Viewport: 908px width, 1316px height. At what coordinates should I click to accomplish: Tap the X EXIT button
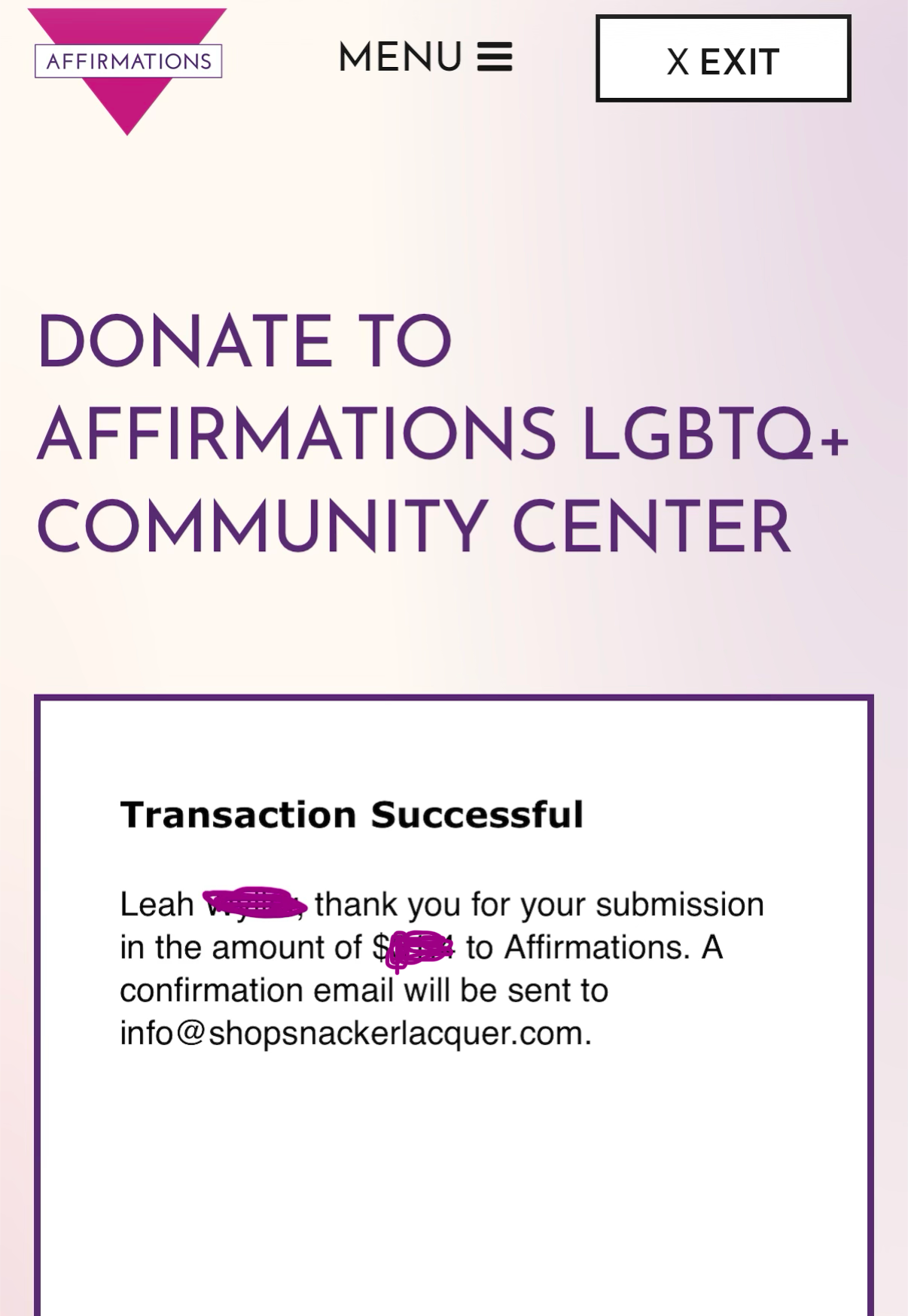pyautogui.click(x=723, y=59)
